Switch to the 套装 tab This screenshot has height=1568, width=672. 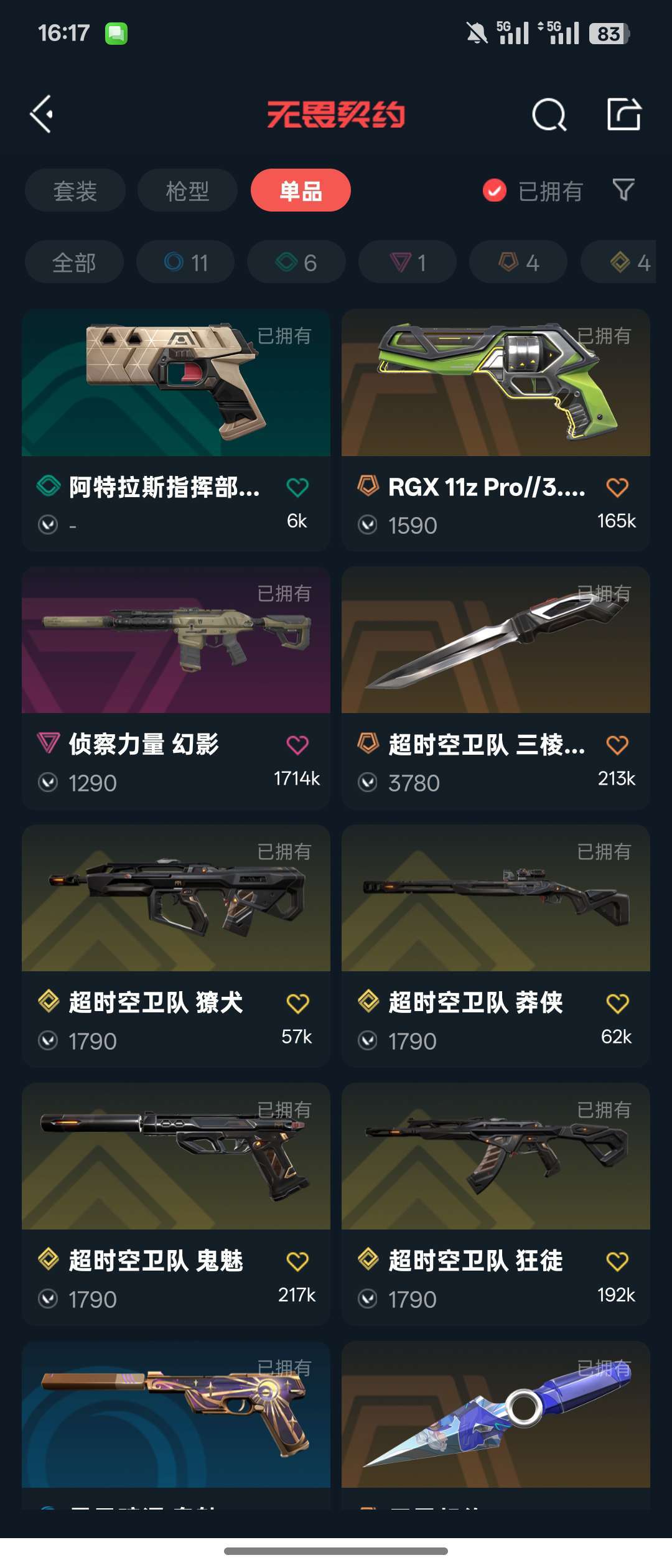point(75,190)
